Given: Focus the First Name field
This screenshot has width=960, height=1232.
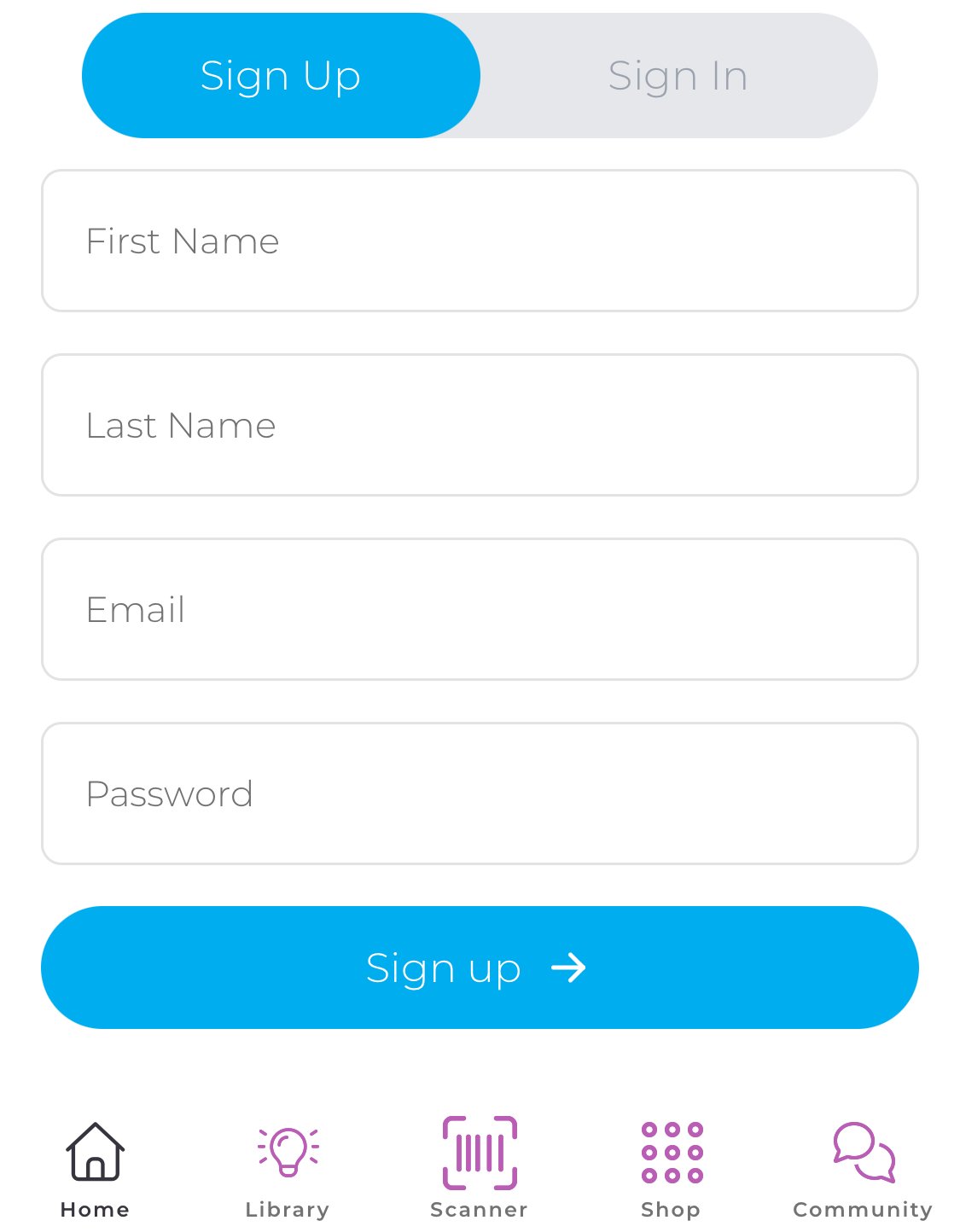Looking at the screenshot, I should click(480, 241).
